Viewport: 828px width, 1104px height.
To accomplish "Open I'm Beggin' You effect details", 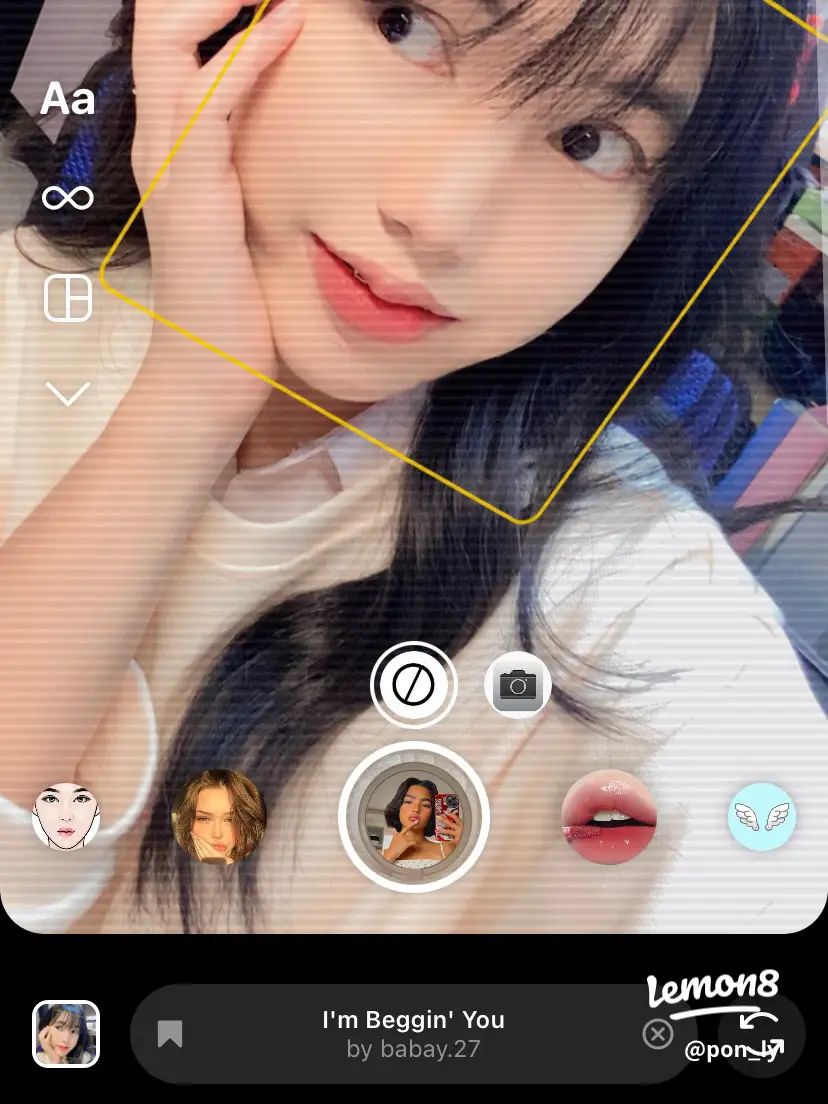I will 413,1034.
